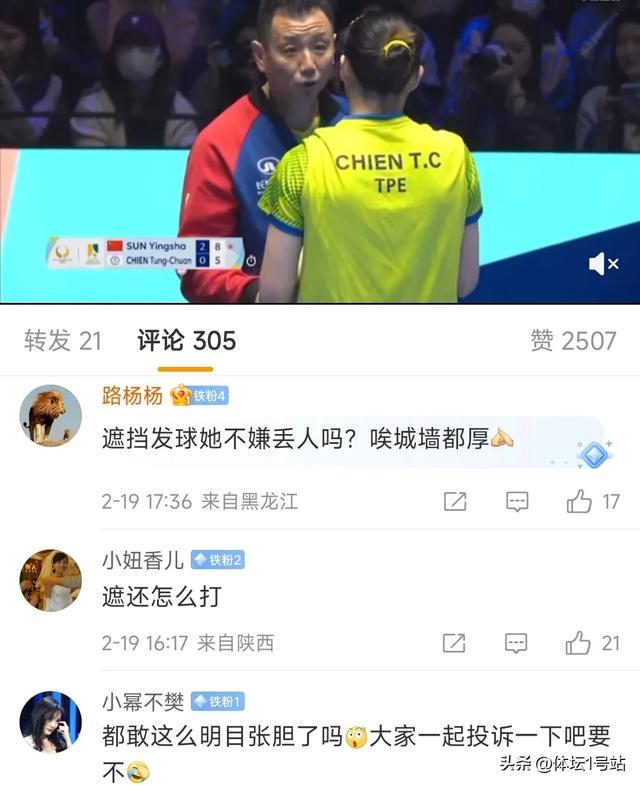The height and width of the screenshot is (786, 640).
Task: Switch to the 转发 21 tab
Action: 63,341
